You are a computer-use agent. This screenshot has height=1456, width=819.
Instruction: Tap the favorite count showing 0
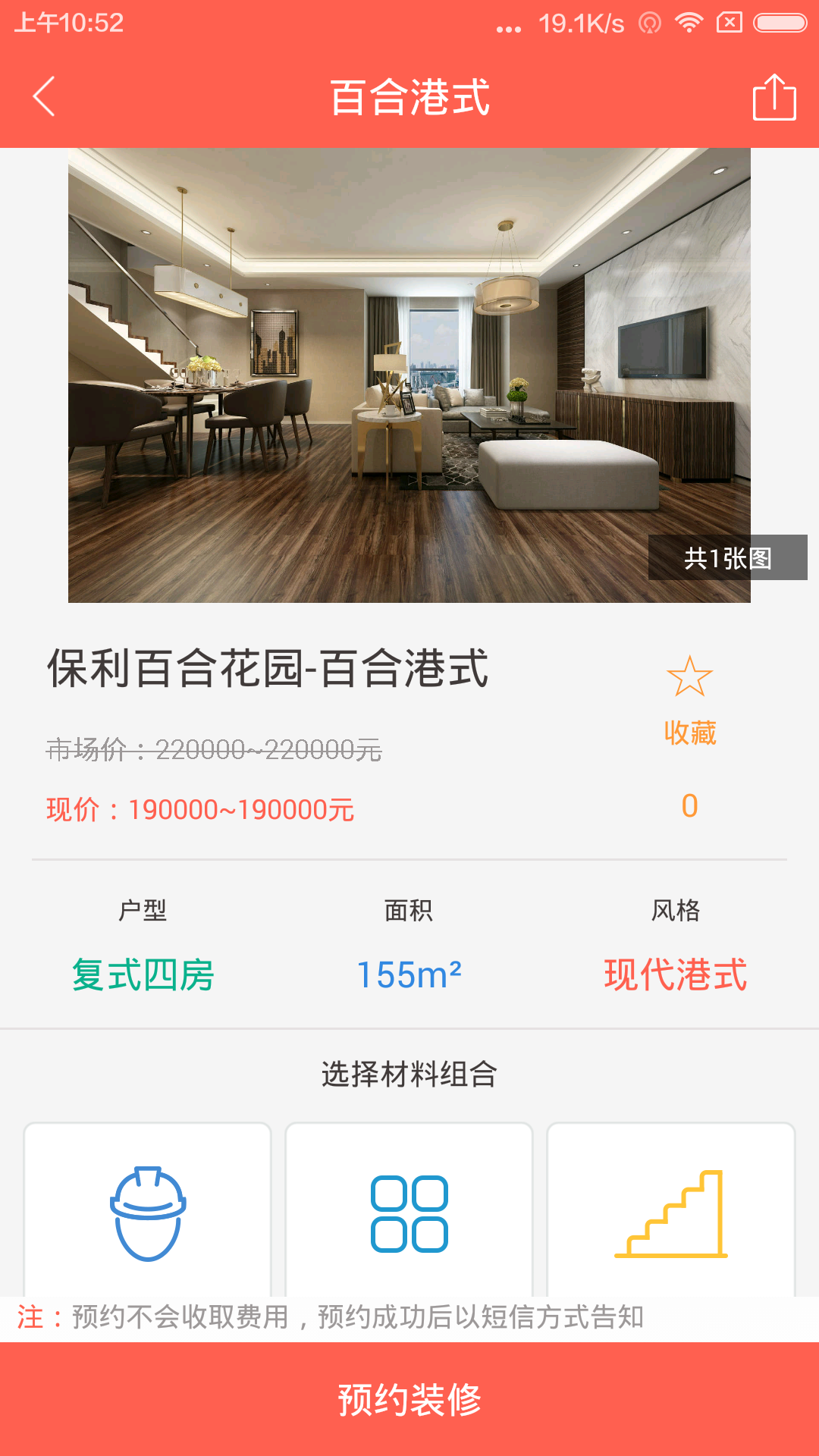[x=689, y=808]
